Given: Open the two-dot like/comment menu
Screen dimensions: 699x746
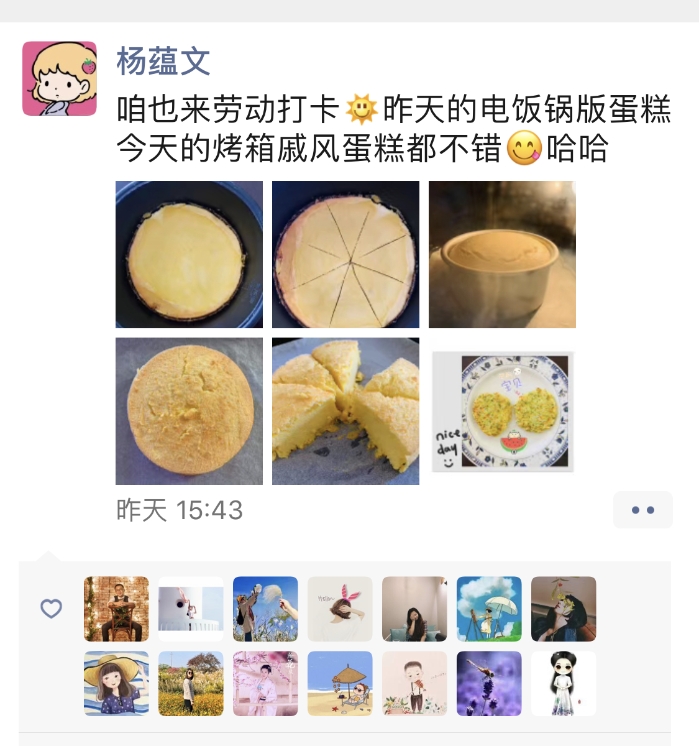Looking at the screenshot, I should (642, 510).
